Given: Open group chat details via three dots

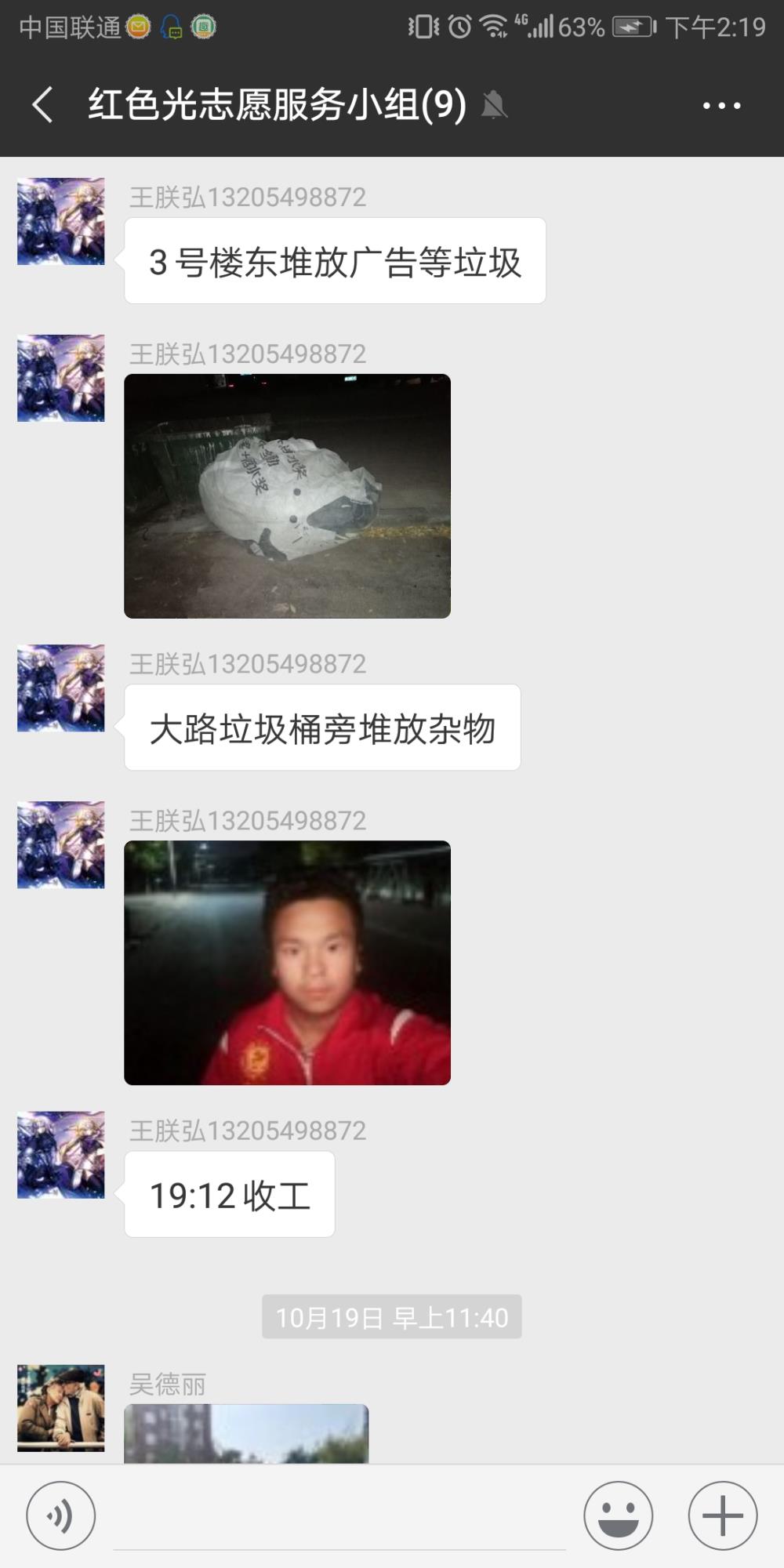Looking at the screenshot, I should (721, 105).
